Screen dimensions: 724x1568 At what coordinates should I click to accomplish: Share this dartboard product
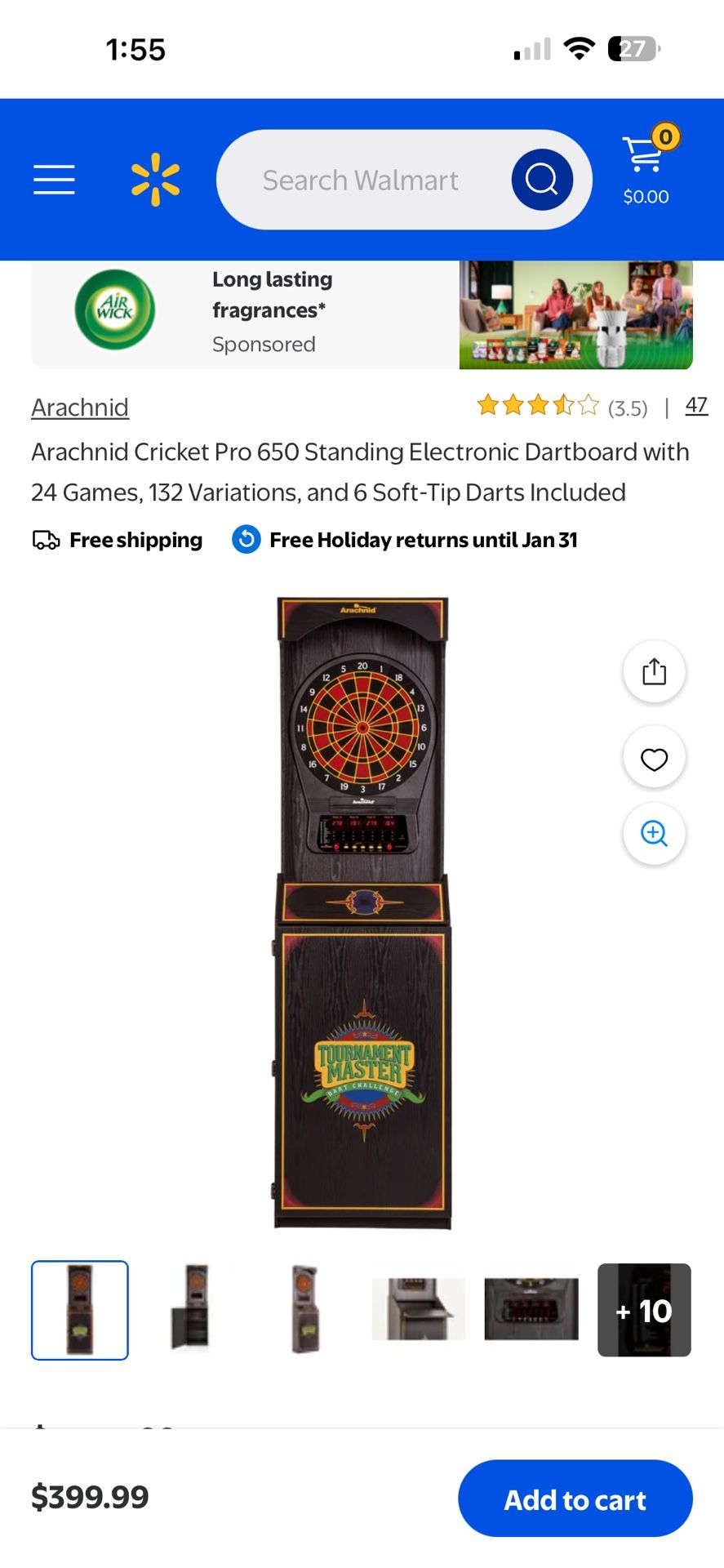654,672
